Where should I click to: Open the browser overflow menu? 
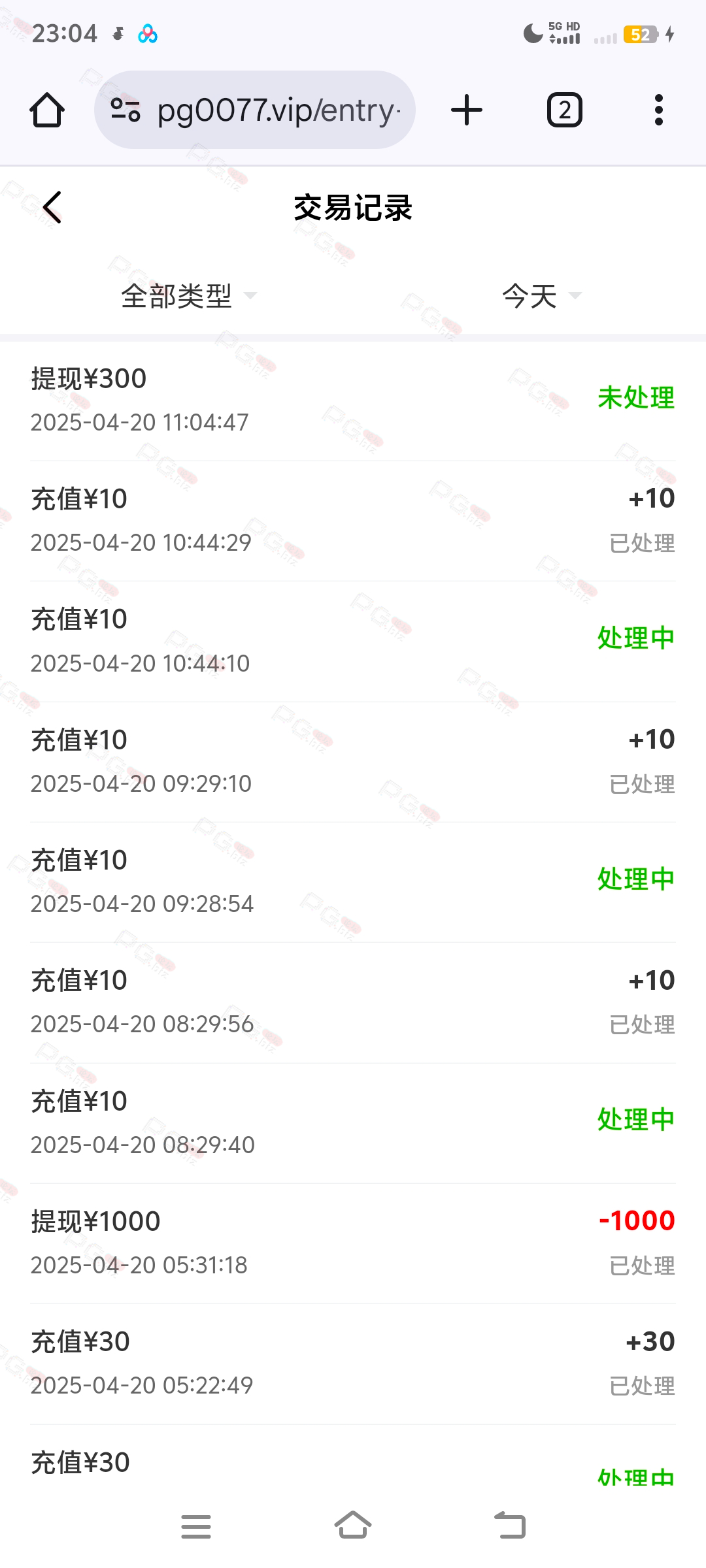659,110
